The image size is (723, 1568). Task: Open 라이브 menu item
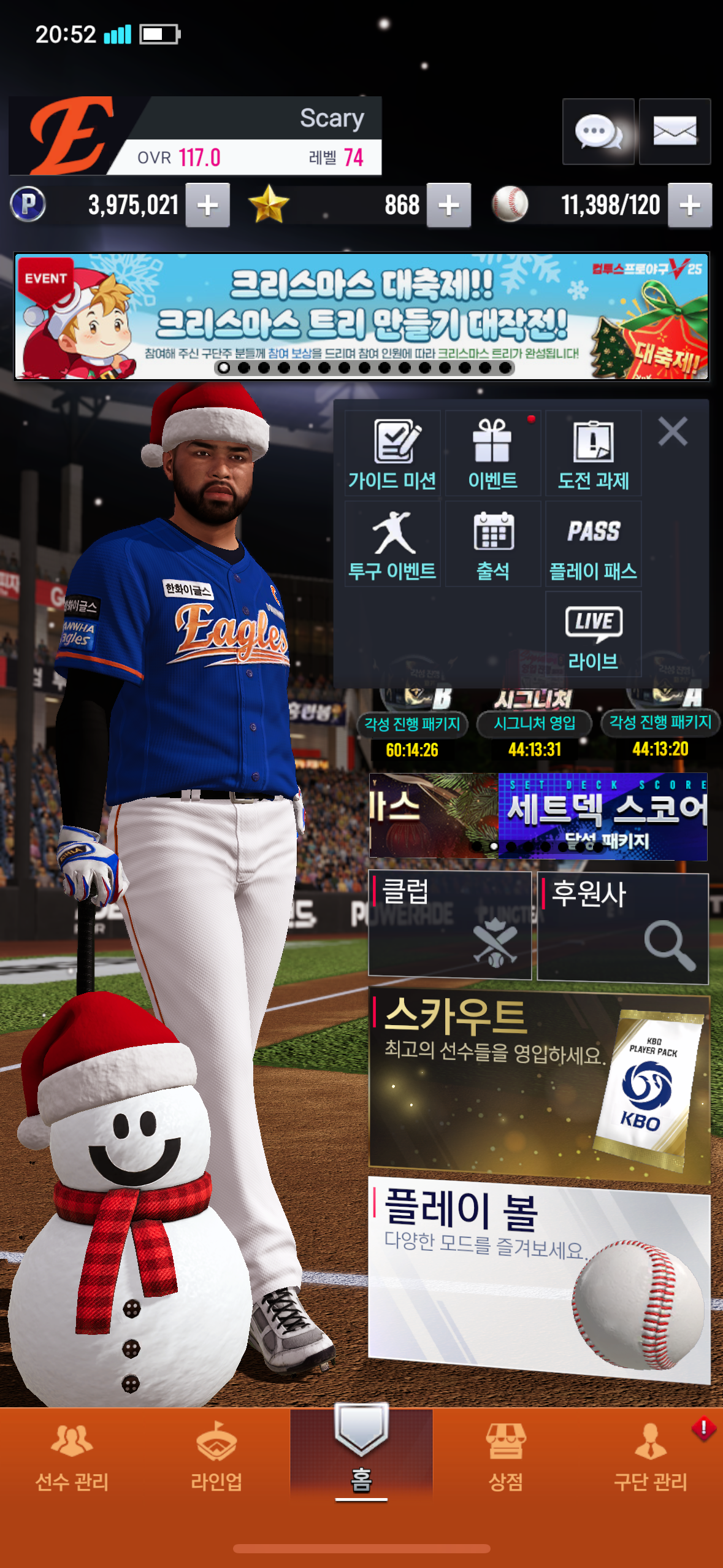coord(593,634)
